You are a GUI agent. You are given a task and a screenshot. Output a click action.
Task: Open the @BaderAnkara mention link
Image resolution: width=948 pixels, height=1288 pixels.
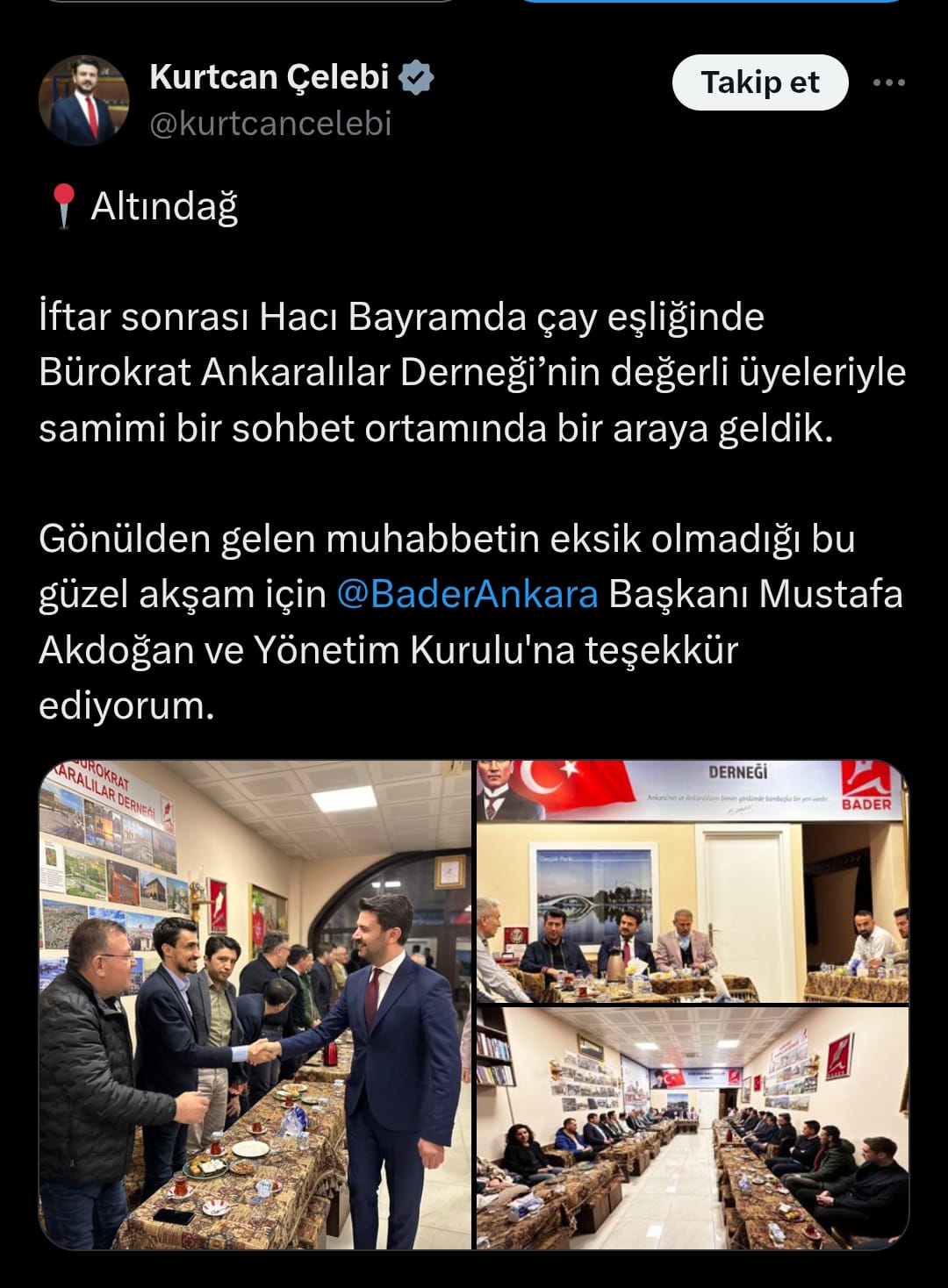point(467,594)
